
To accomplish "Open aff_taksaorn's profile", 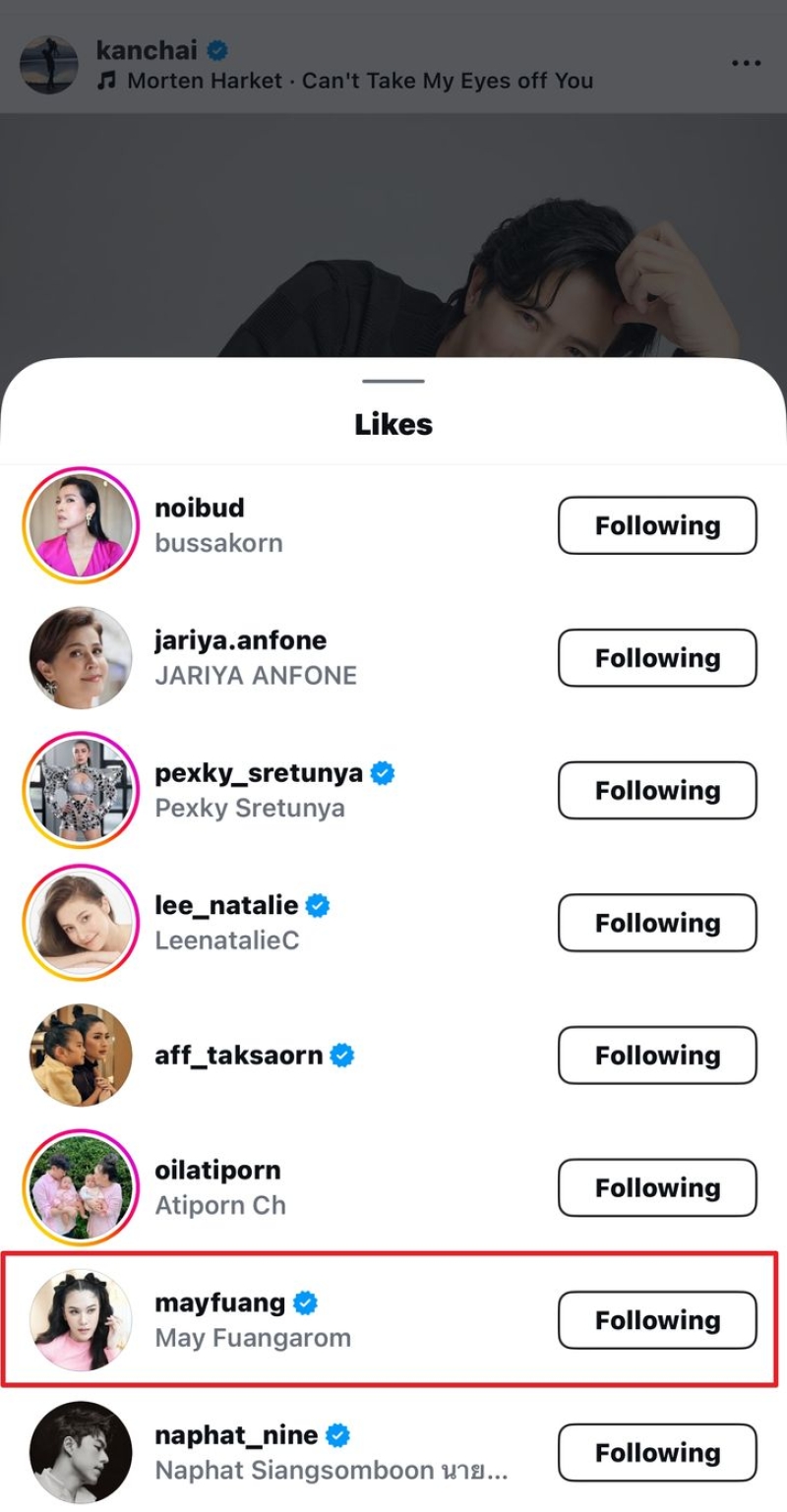I will click(x=238, y=1056).
